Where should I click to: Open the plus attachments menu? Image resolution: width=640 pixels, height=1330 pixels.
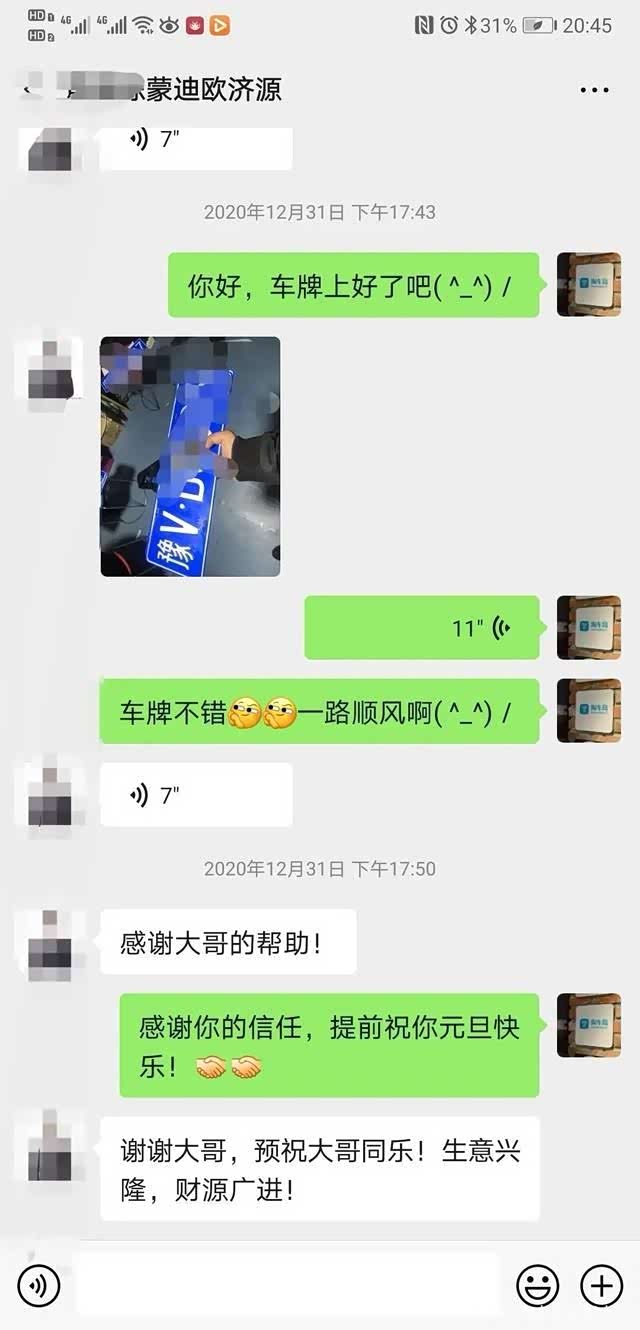point(602,1285)
